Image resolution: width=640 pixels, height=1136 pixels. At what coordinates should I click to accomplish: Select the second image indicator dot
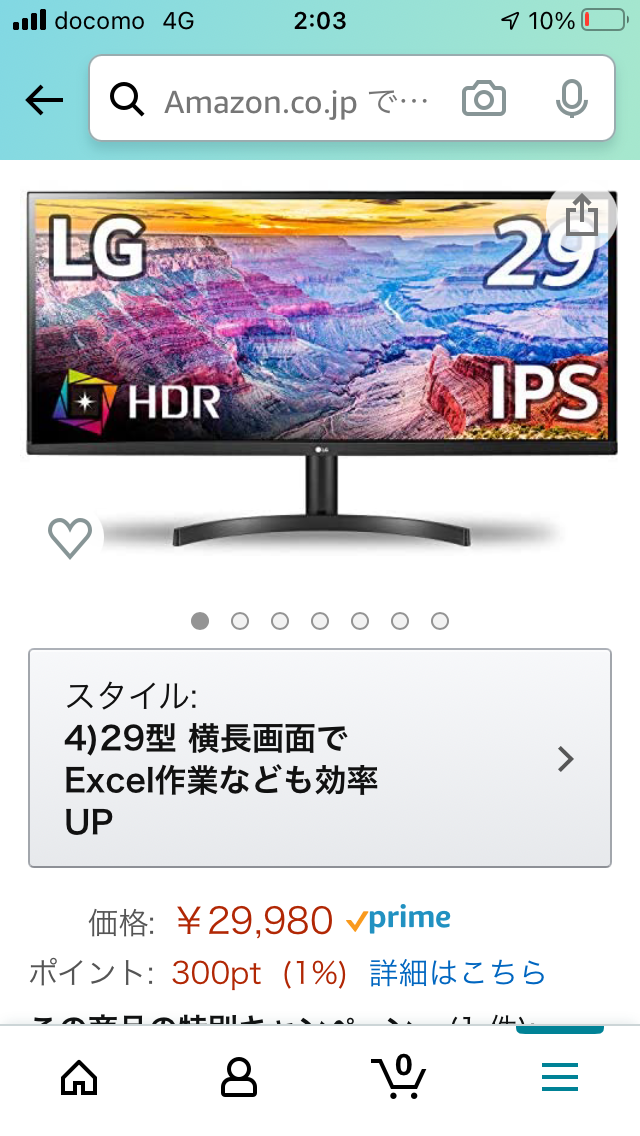pyautogui.click(x=240, y=621)
